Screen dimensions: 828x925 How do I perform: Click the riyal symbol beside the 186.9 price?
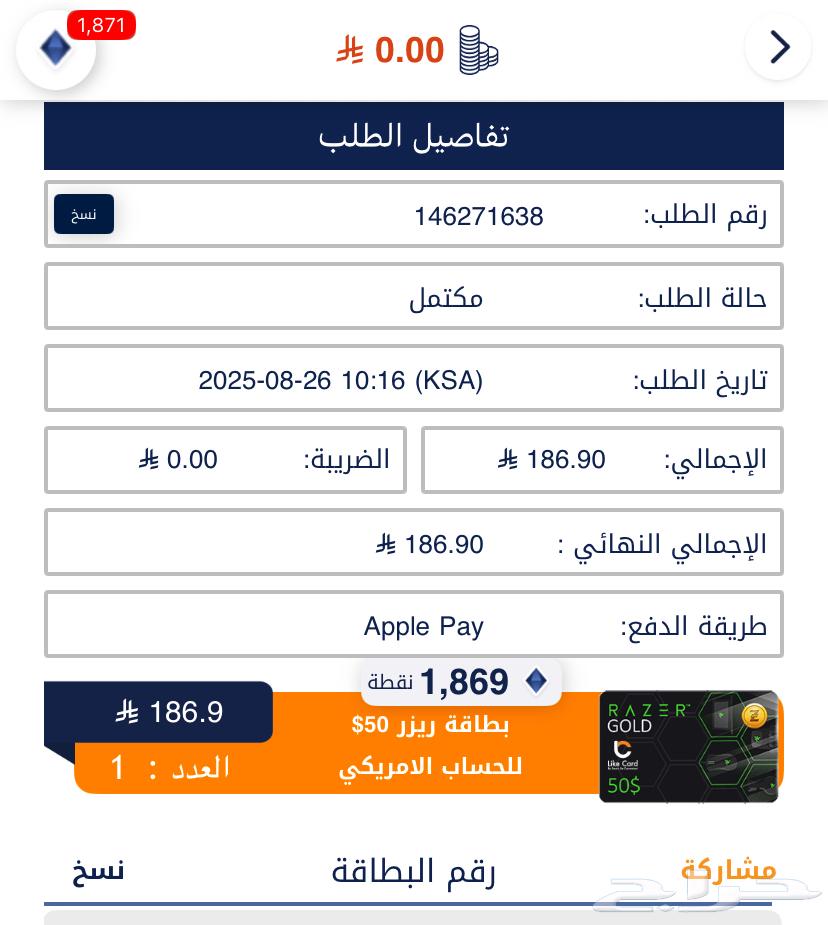point(127,712)
